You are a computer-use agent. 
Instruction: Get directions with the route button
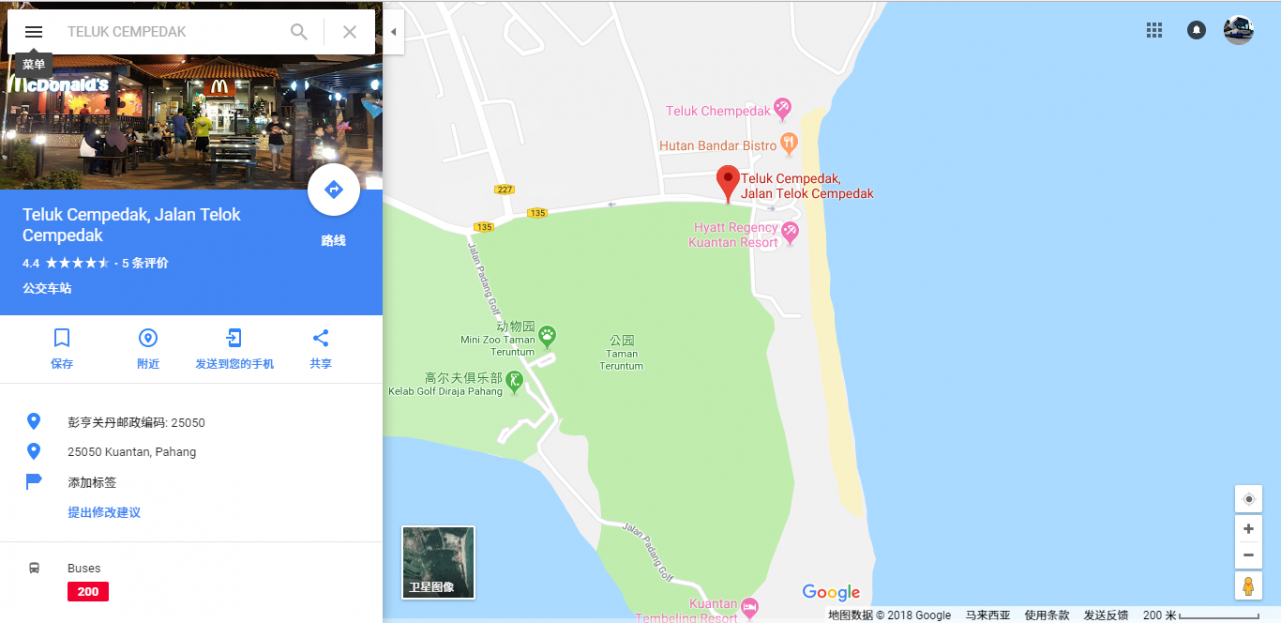(x=333, y=190)
